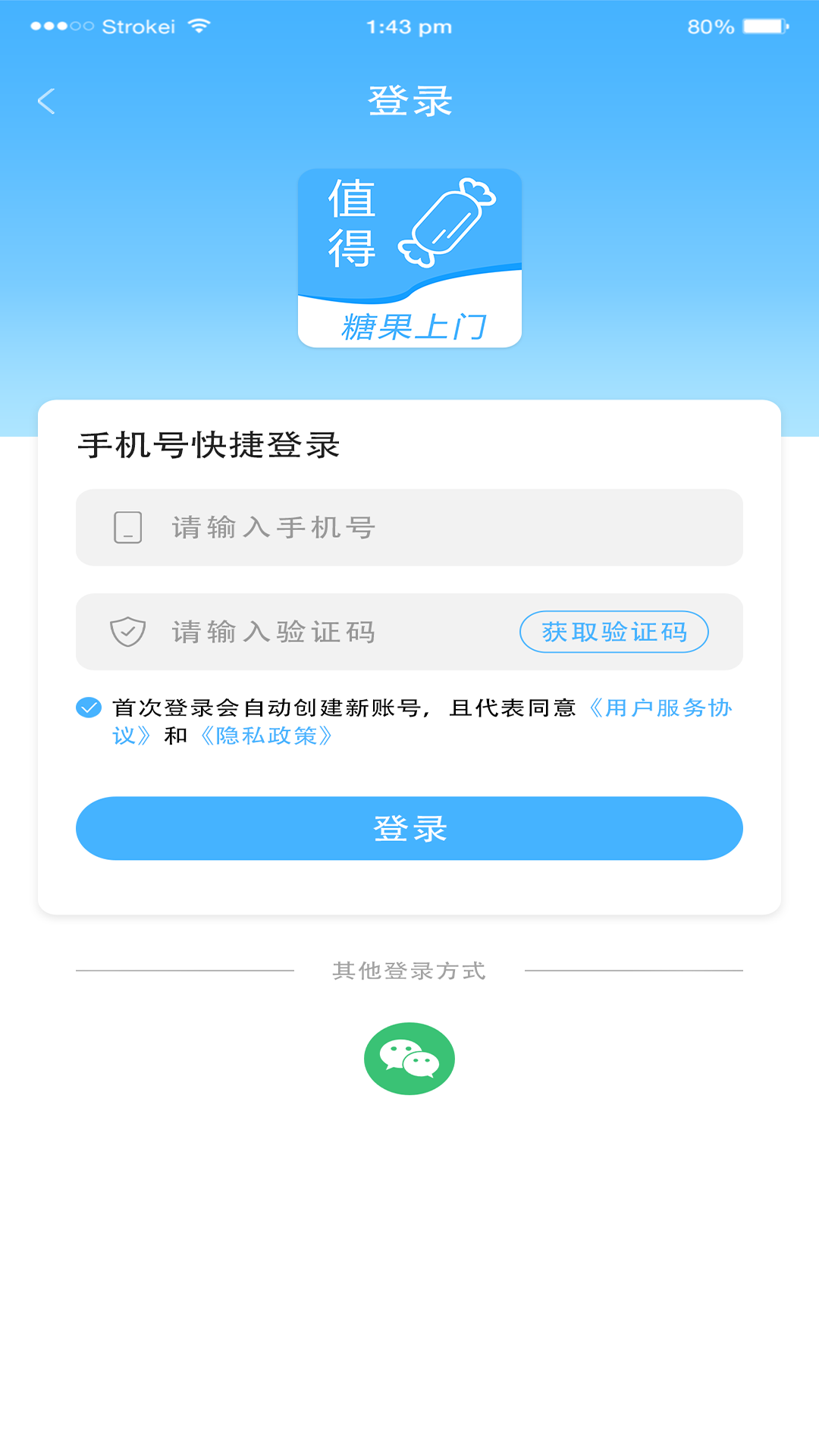Uncheck the agreement checkbox

[x=89, y=708]
